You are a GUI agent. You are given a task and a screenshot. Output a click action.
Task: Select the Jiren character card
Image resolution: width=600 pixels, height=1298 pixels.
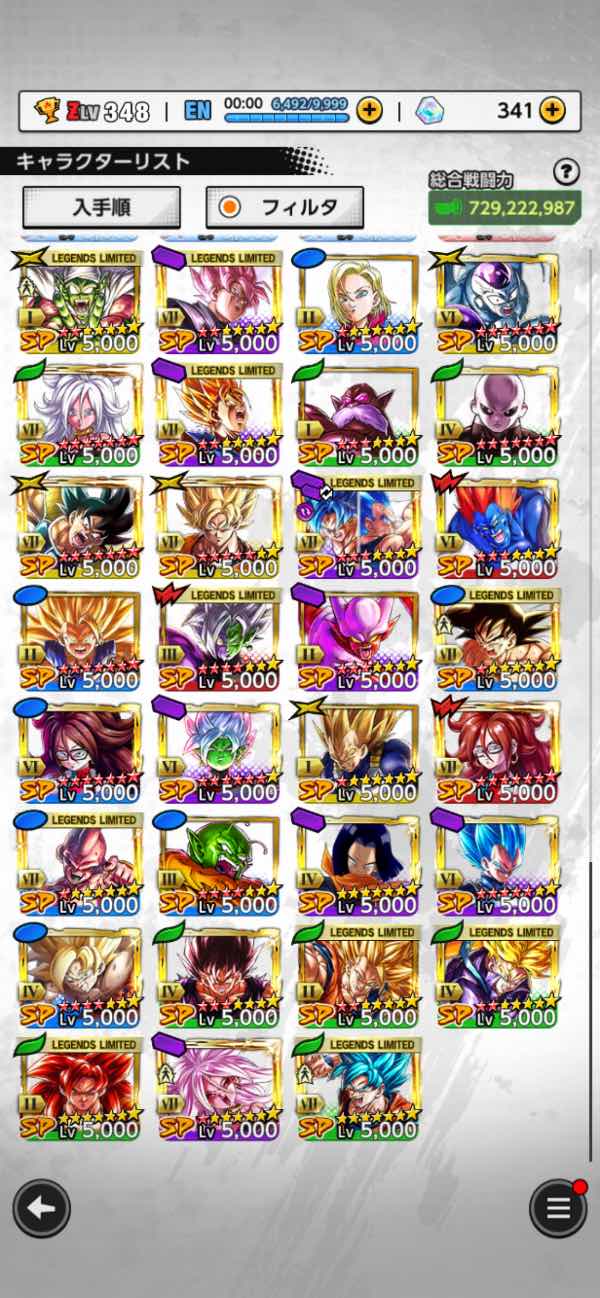(496, 416)
